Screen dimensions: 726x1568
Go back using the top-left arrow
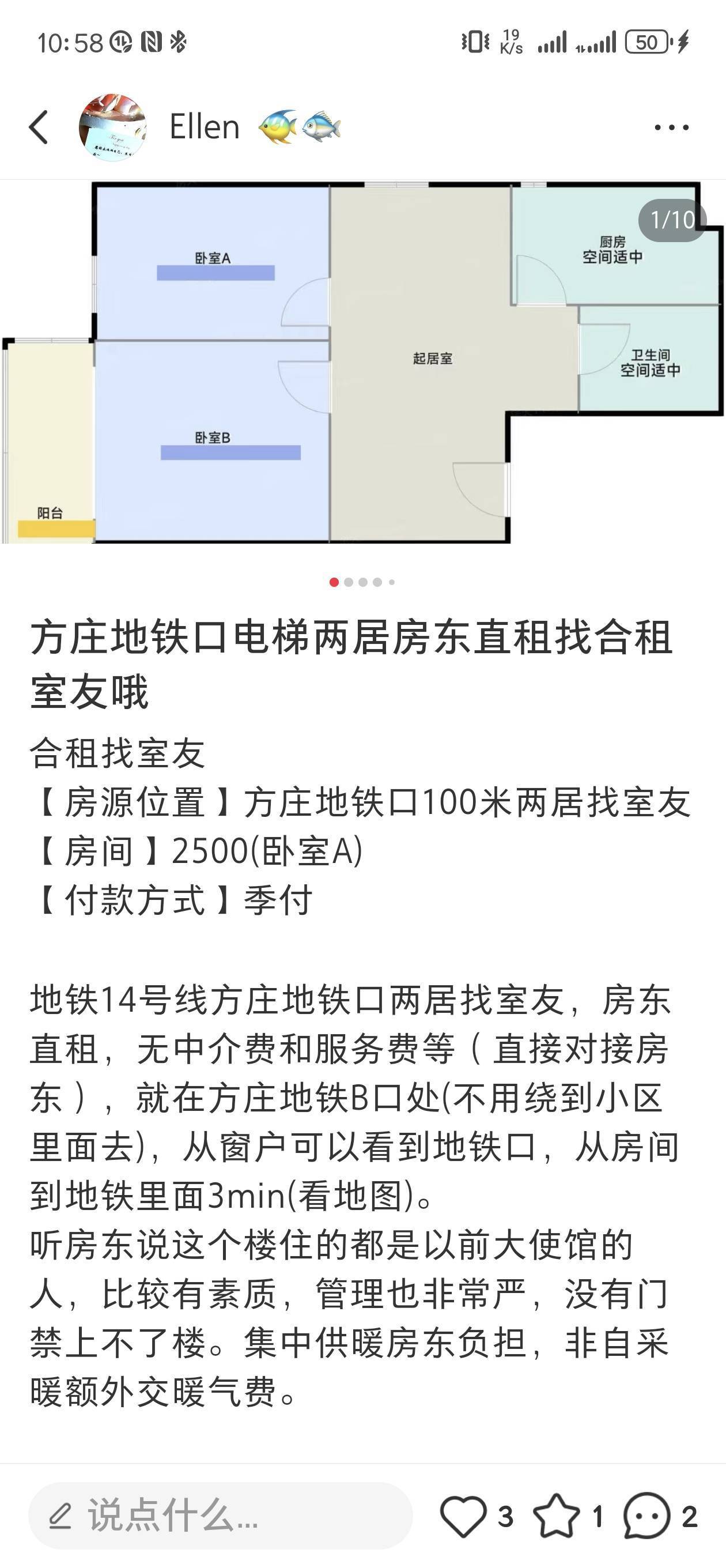39,127
